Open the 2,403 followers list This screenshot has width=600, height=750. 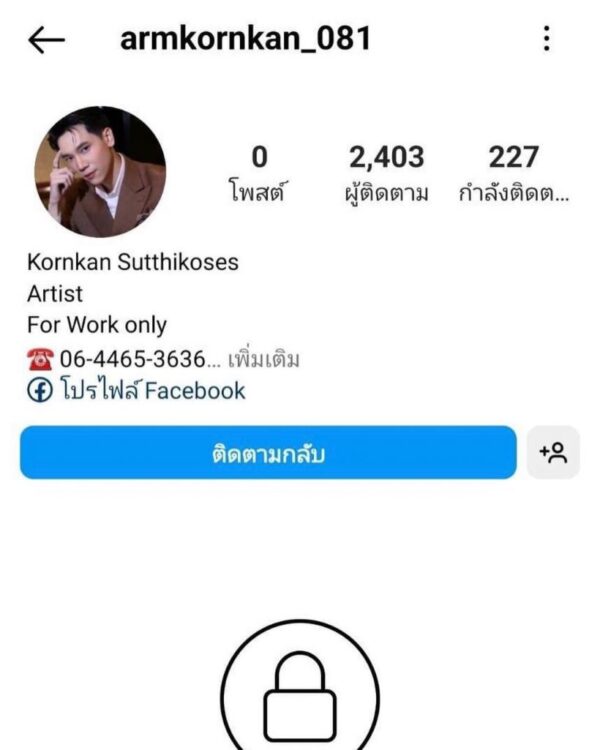click(386, 172)
